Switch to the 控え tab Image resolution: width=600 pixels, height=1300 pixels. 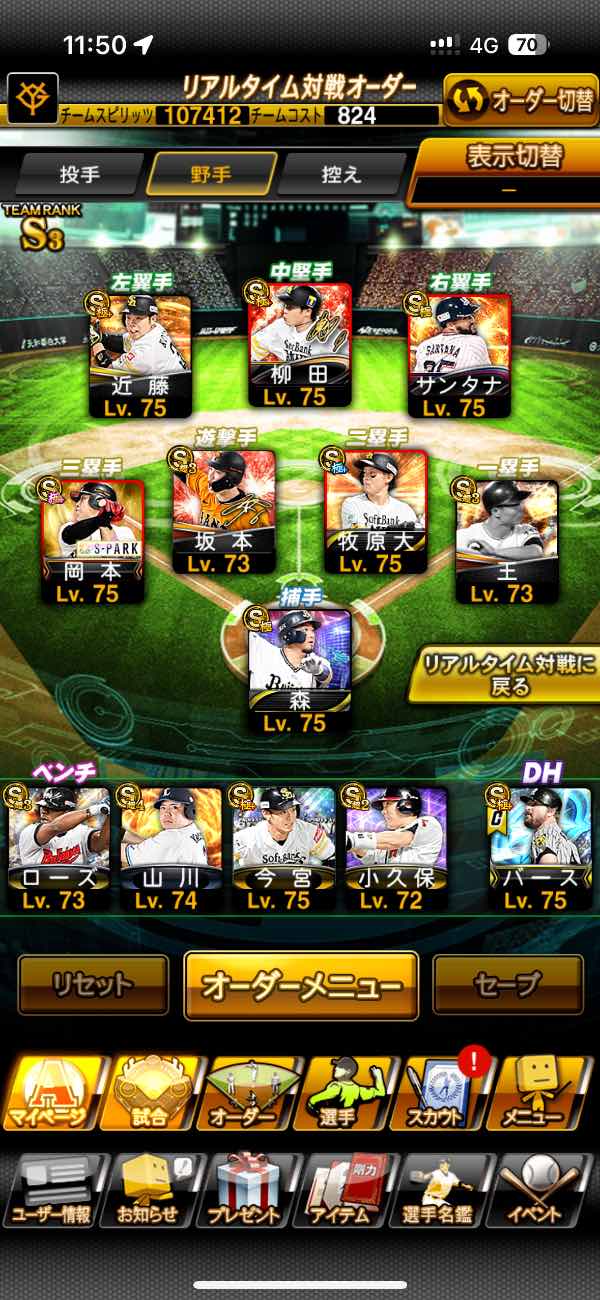click(x=341, y=173)
